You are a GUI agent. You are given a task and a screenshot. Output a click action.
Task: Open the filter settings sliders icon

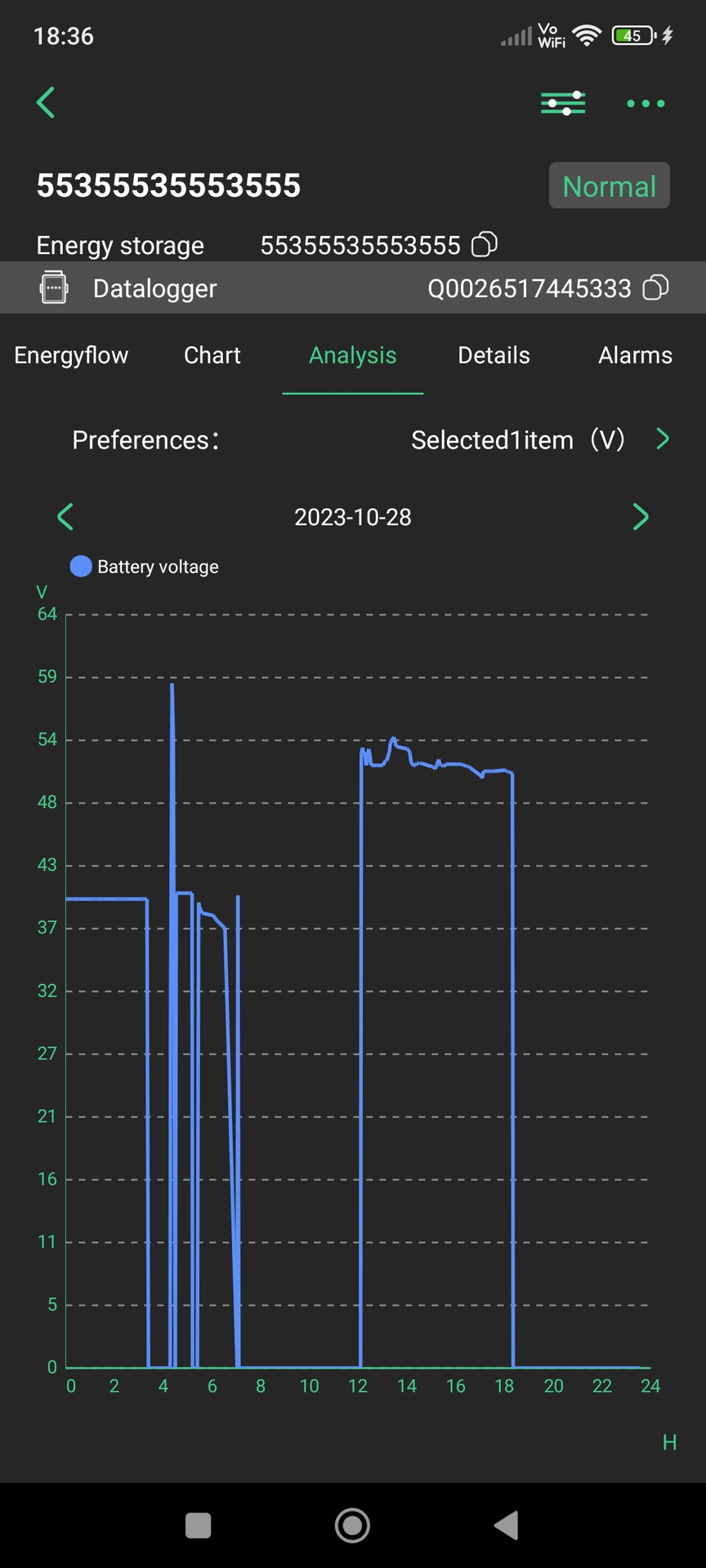pyautogui.click(x=563, y=103)
